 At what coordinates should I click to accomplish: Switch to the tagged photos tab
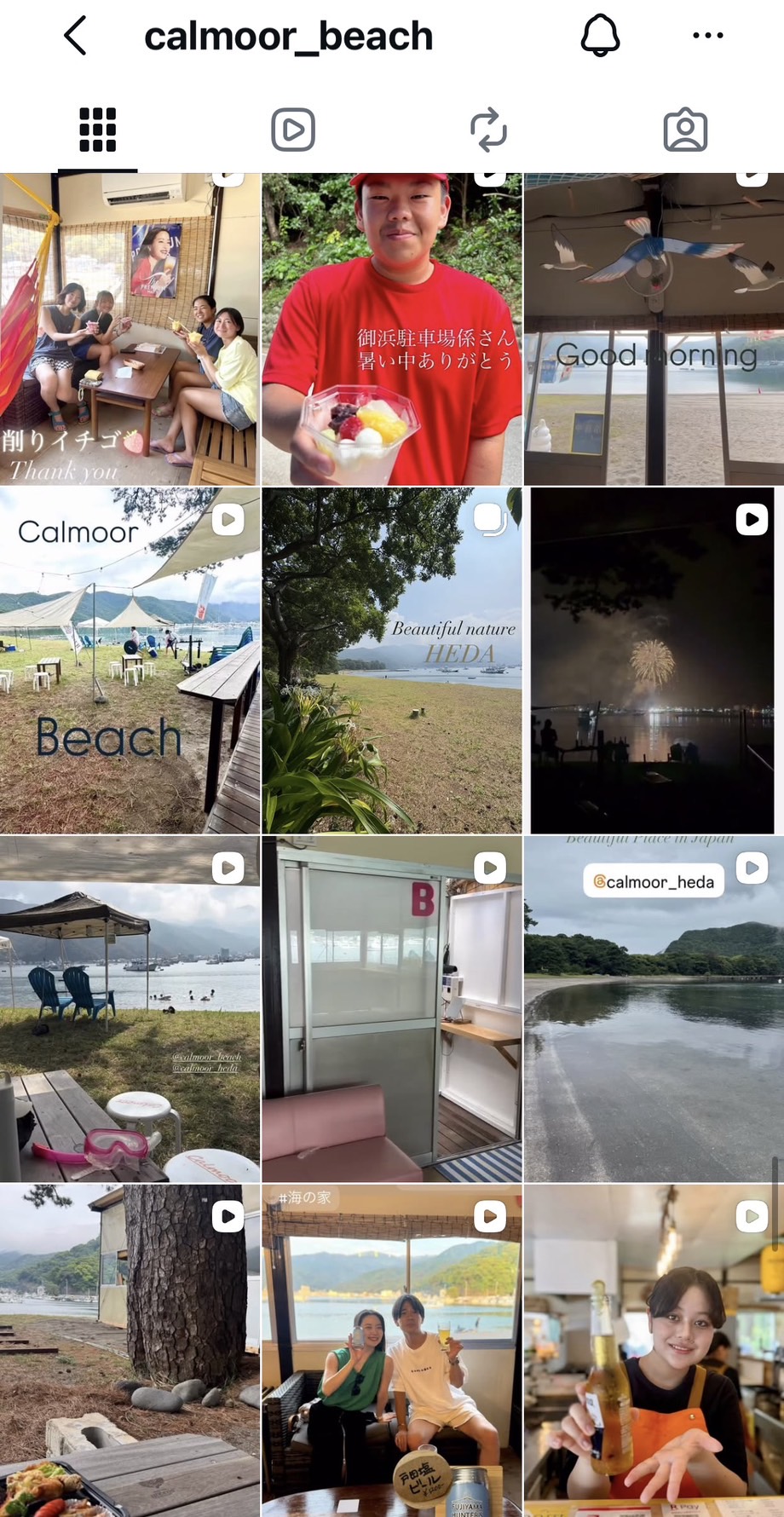685,130
